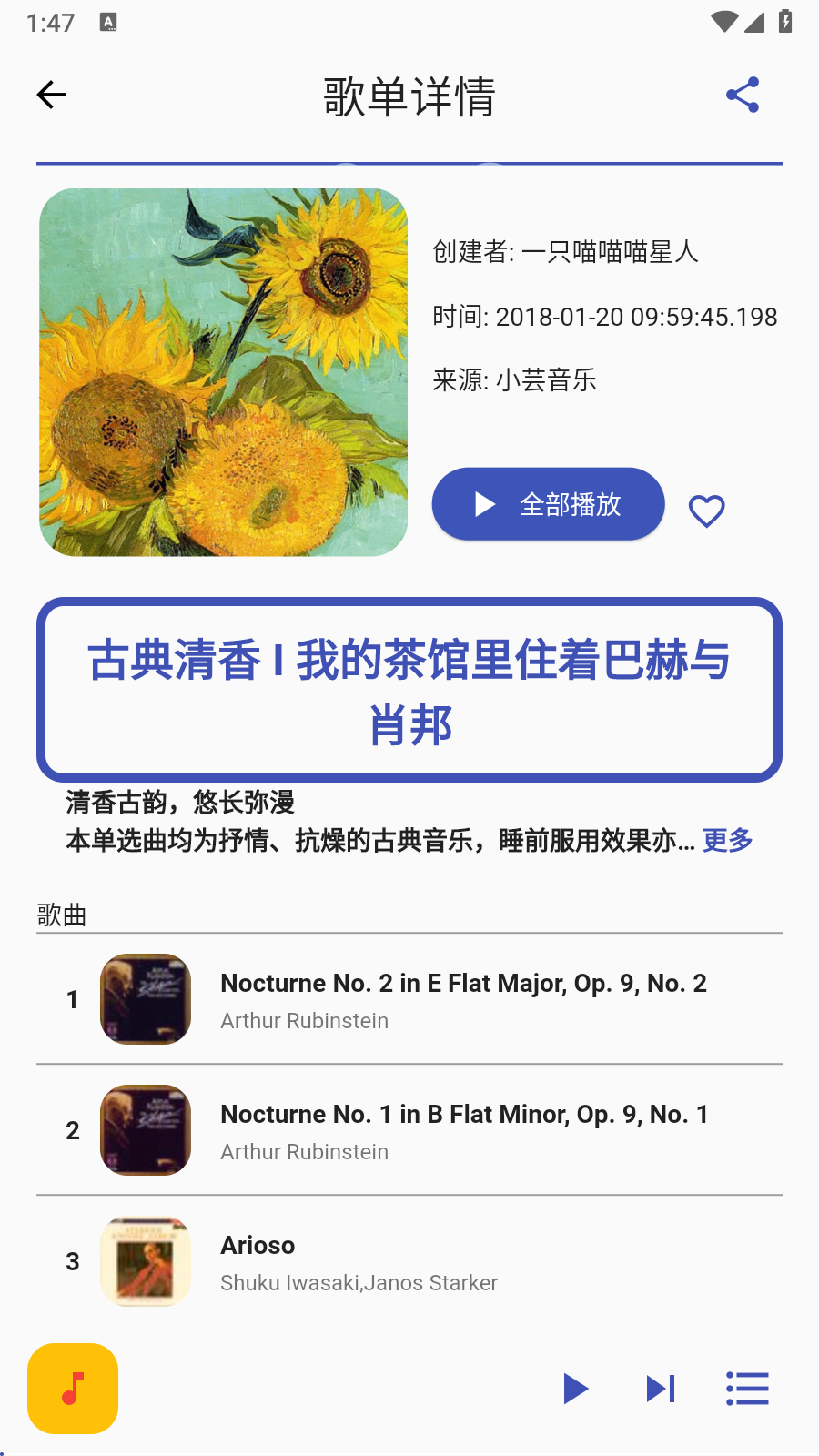Play Nocturne No. 2 in E Flat Major
Viewport: 819px width, 1456px height.
pos(463,999)
